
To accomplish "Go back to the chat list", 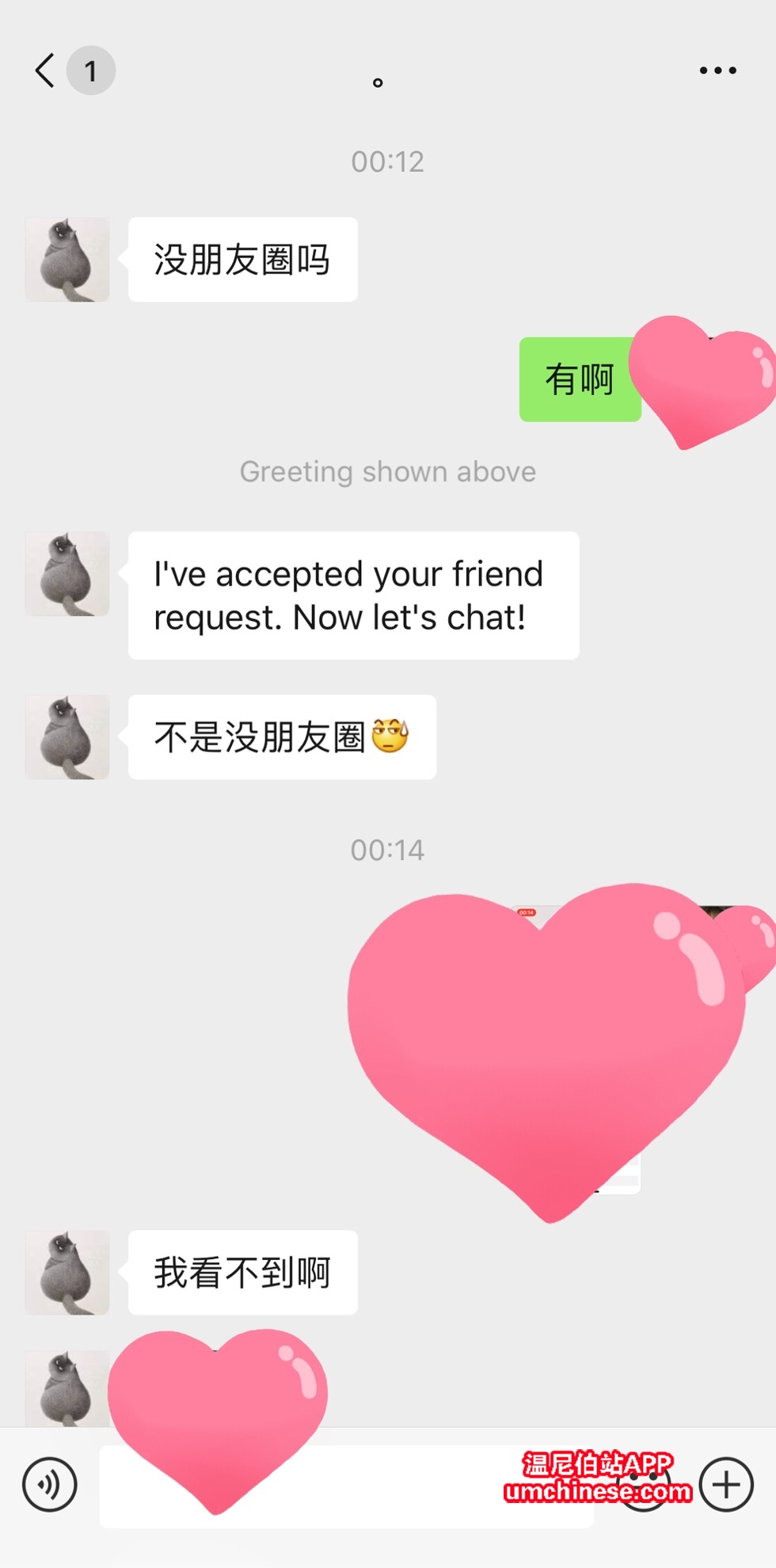I will pos(45,70).
